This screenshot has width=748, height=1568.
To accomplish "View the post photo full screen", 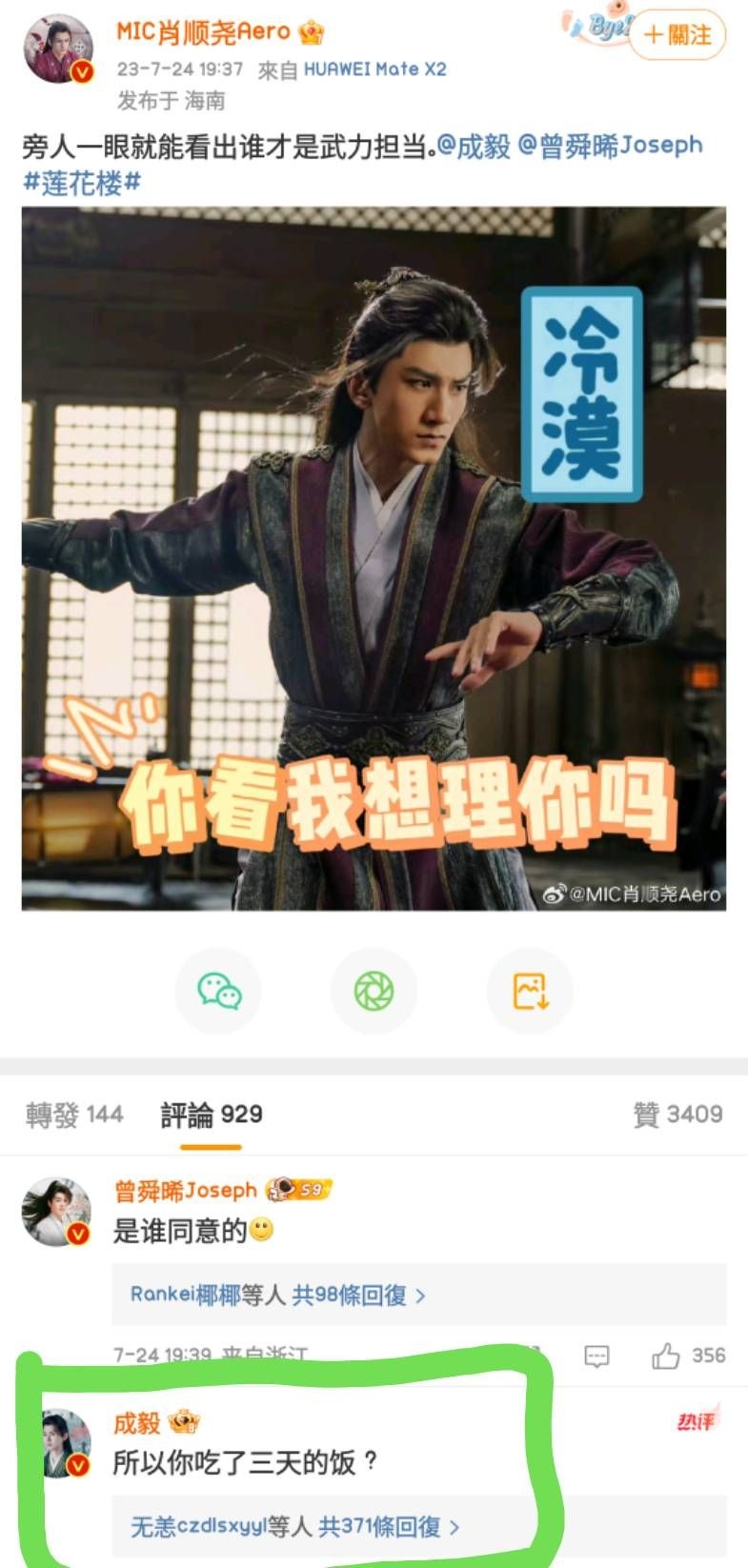I will coord(374,558).
